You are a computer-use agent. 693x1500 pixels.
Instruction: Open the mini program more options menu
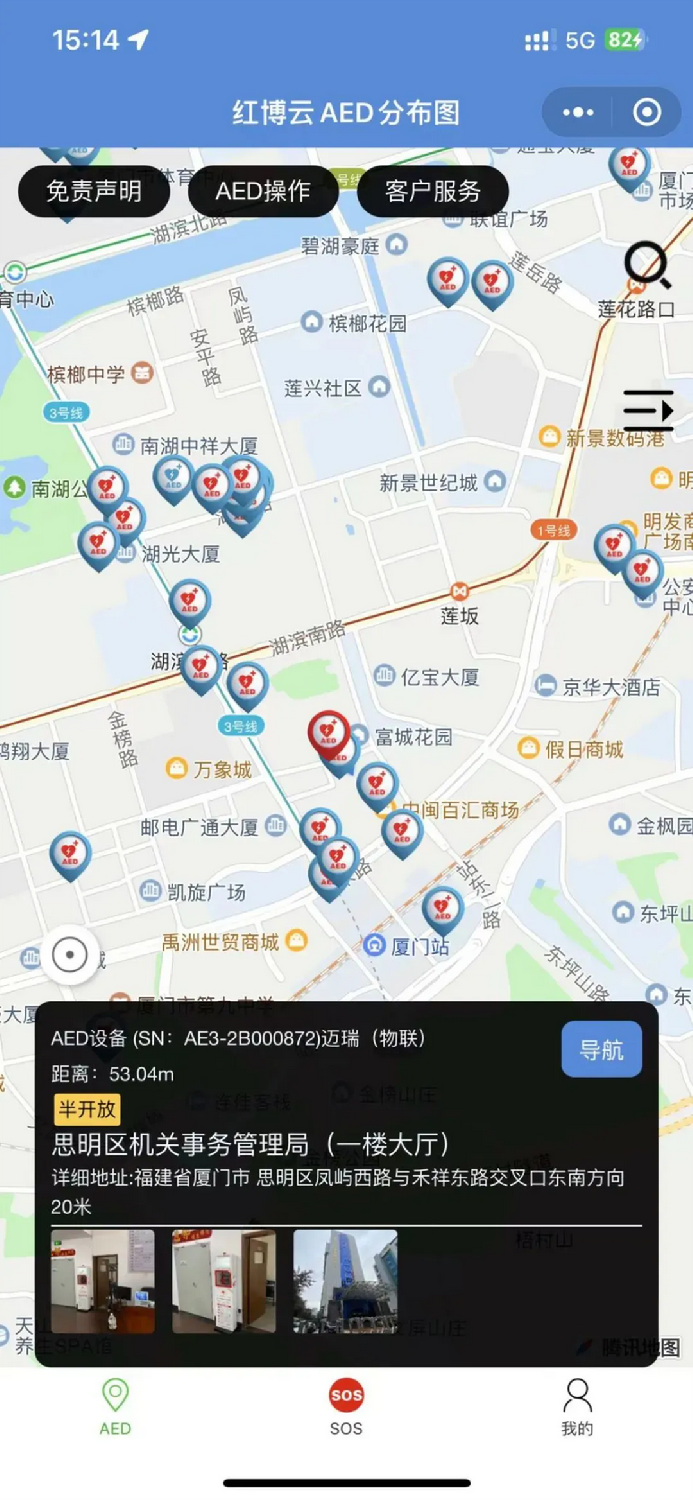pos(578,112)
